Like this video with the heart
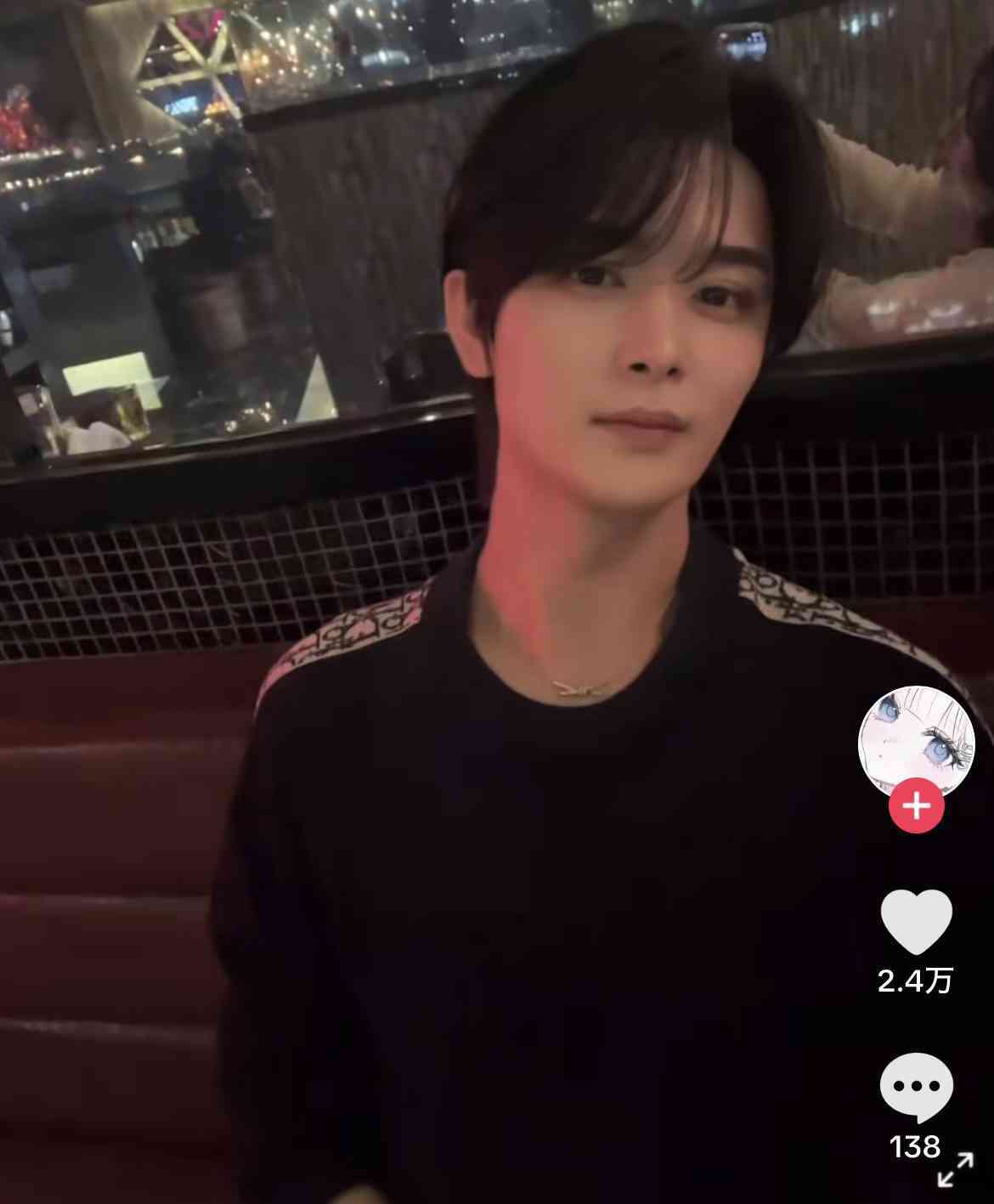This screenshot has width=994, height=1204. (916, 924)
